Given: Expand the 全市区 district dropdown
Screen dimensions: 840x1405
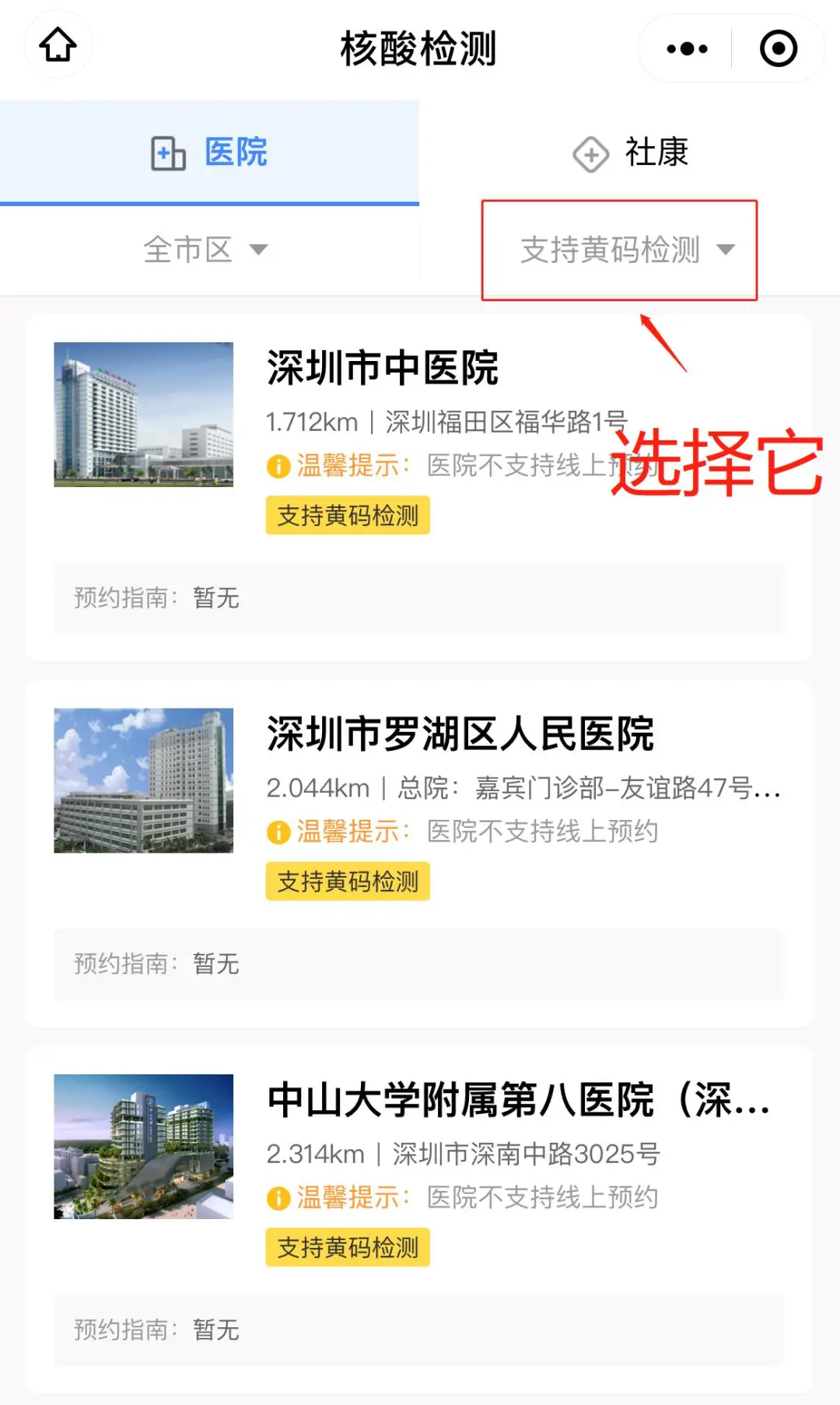Looking at the screenshot, I should [x=206, y=250].
